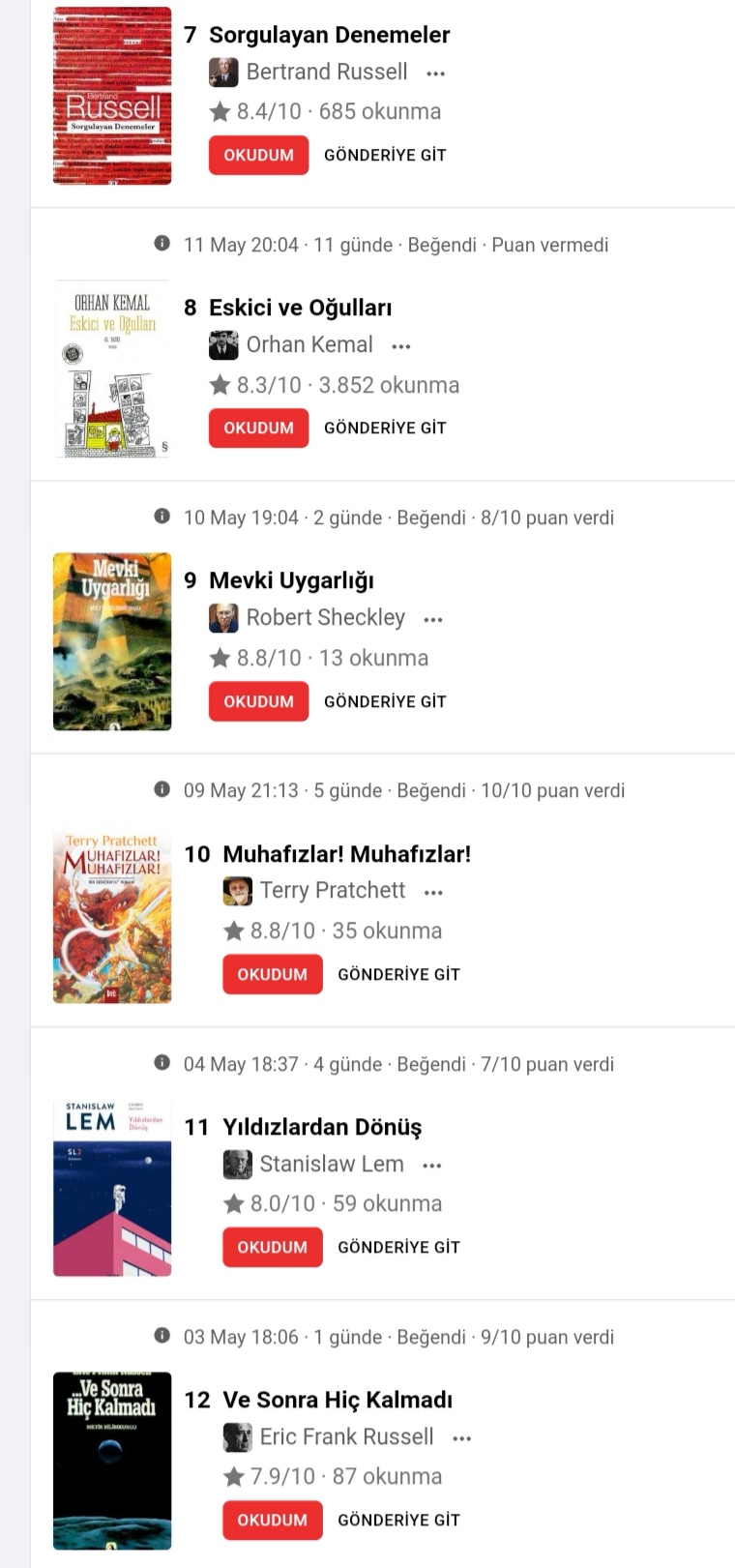The image size is (735, 1568).
Task: Open the Muhafızlar! Muhafızlar! cover image
Action: [112, 915]
